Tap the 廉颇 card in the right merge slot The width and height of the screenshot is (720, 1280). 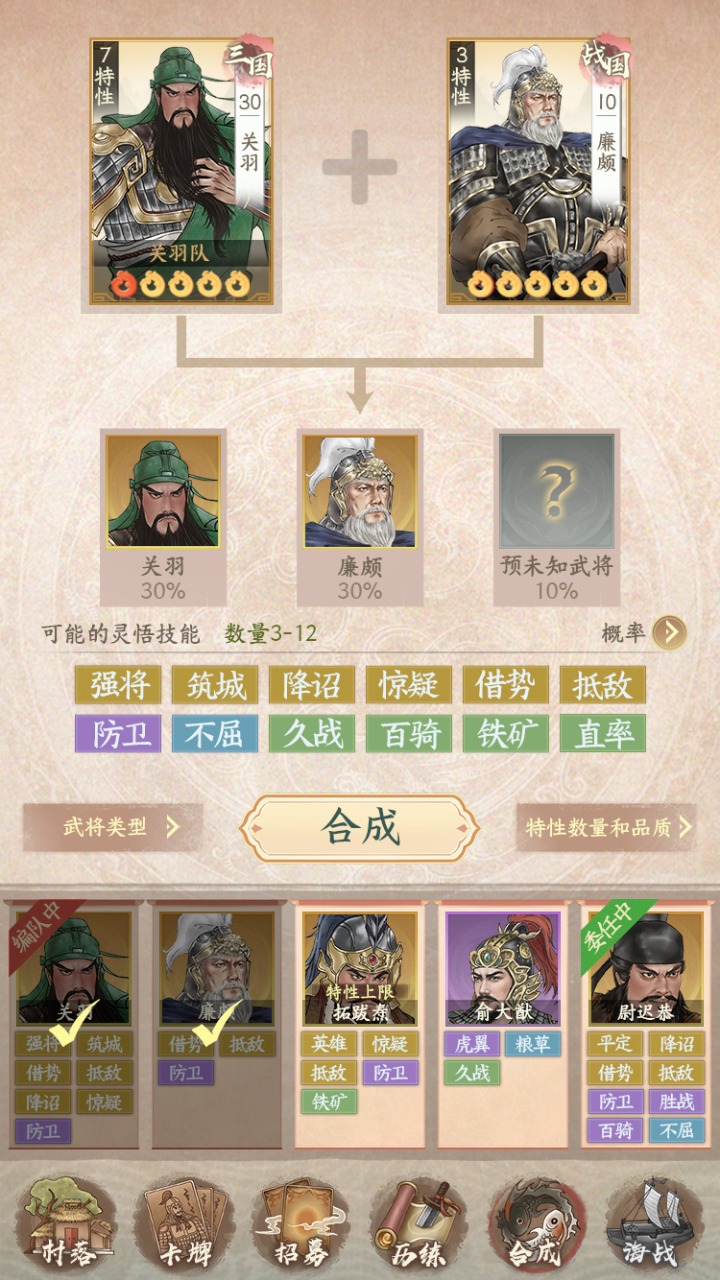pos(539,170)
